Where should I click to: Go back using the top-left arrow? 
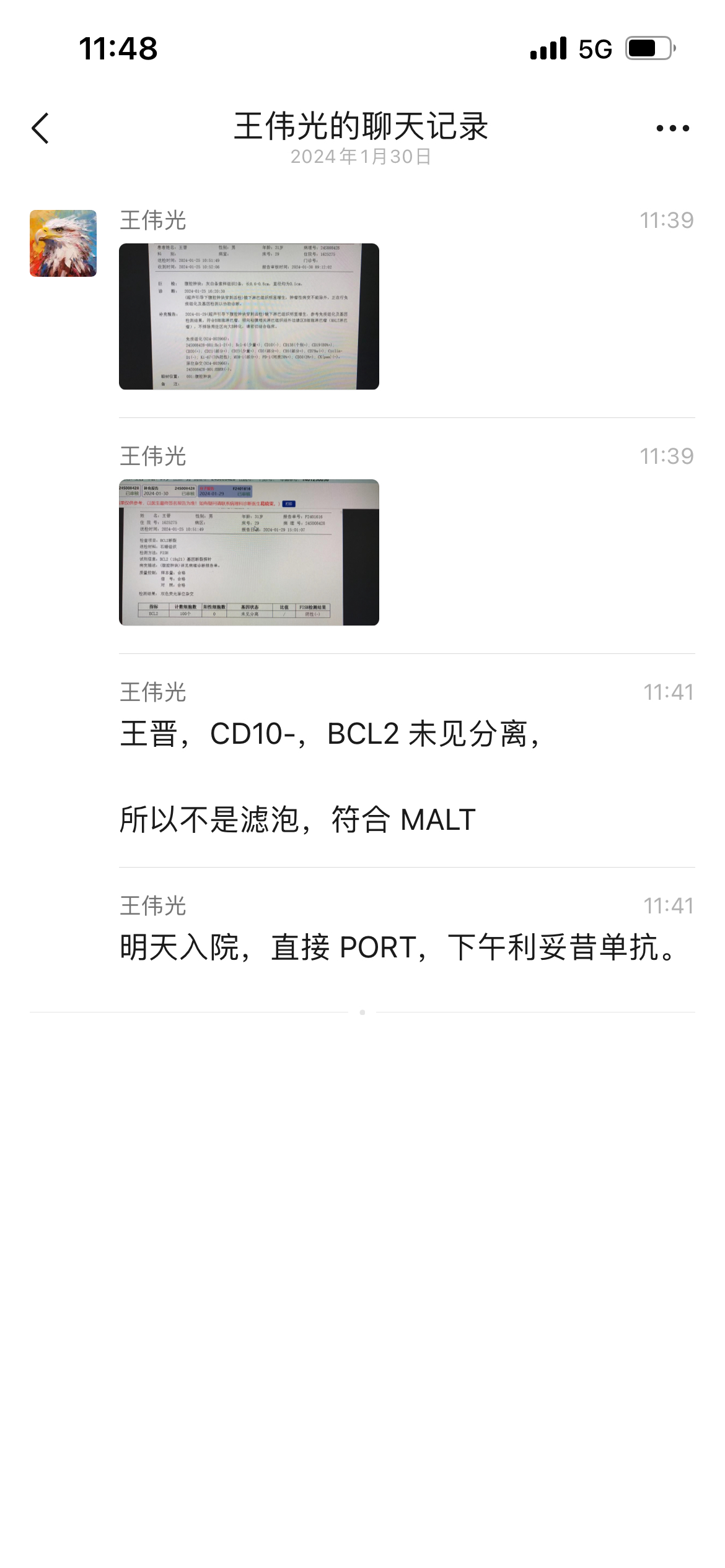click(40, 128)
